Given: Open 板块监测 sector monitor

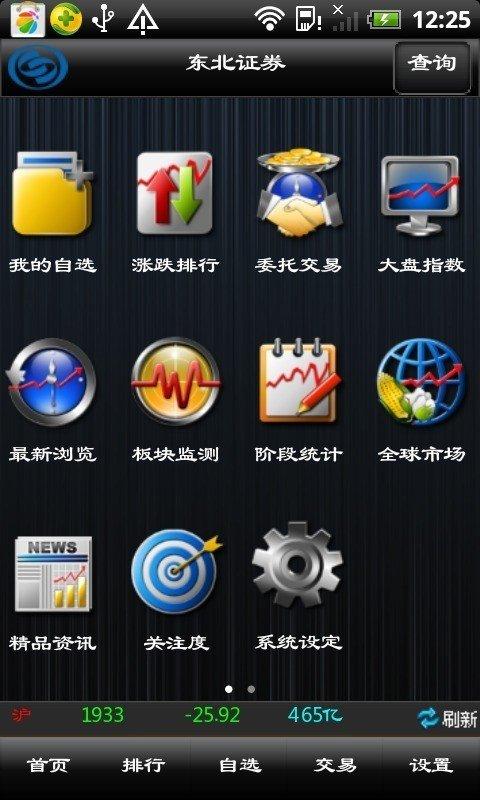Looking at the screenshot, I should (175, 382).
